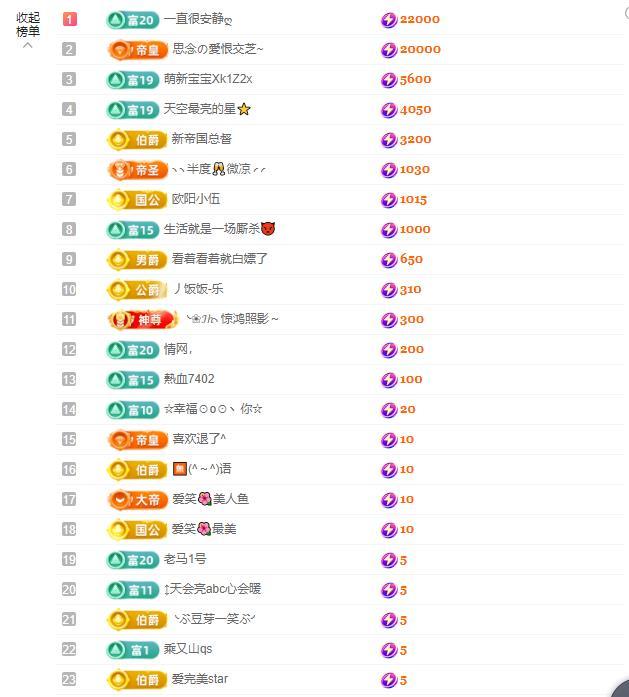This screenshot has width=629, height=697.
Task: Open the profile of 喜欢退了^
Action: [199, 439]
